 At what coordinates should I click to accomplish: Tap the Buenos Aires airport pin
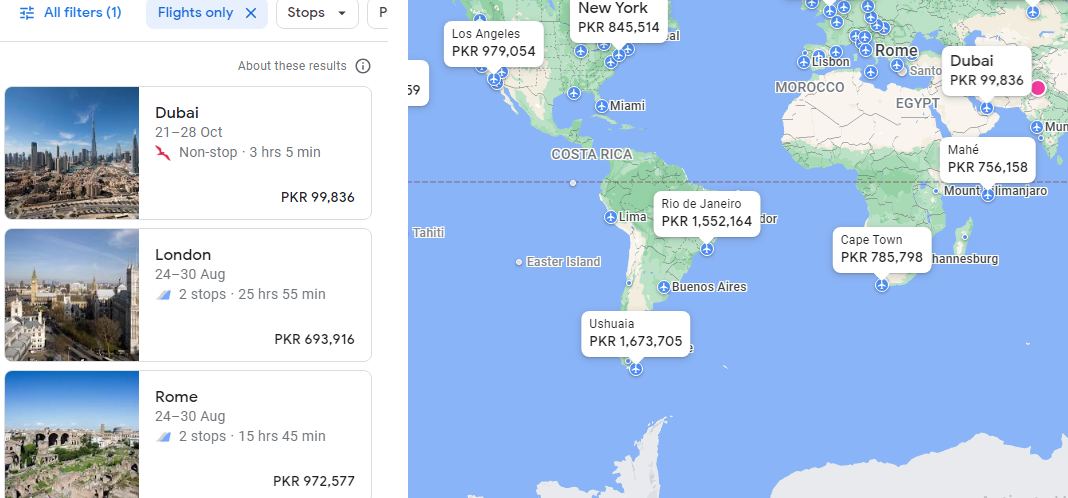click(x=663, y=287)
